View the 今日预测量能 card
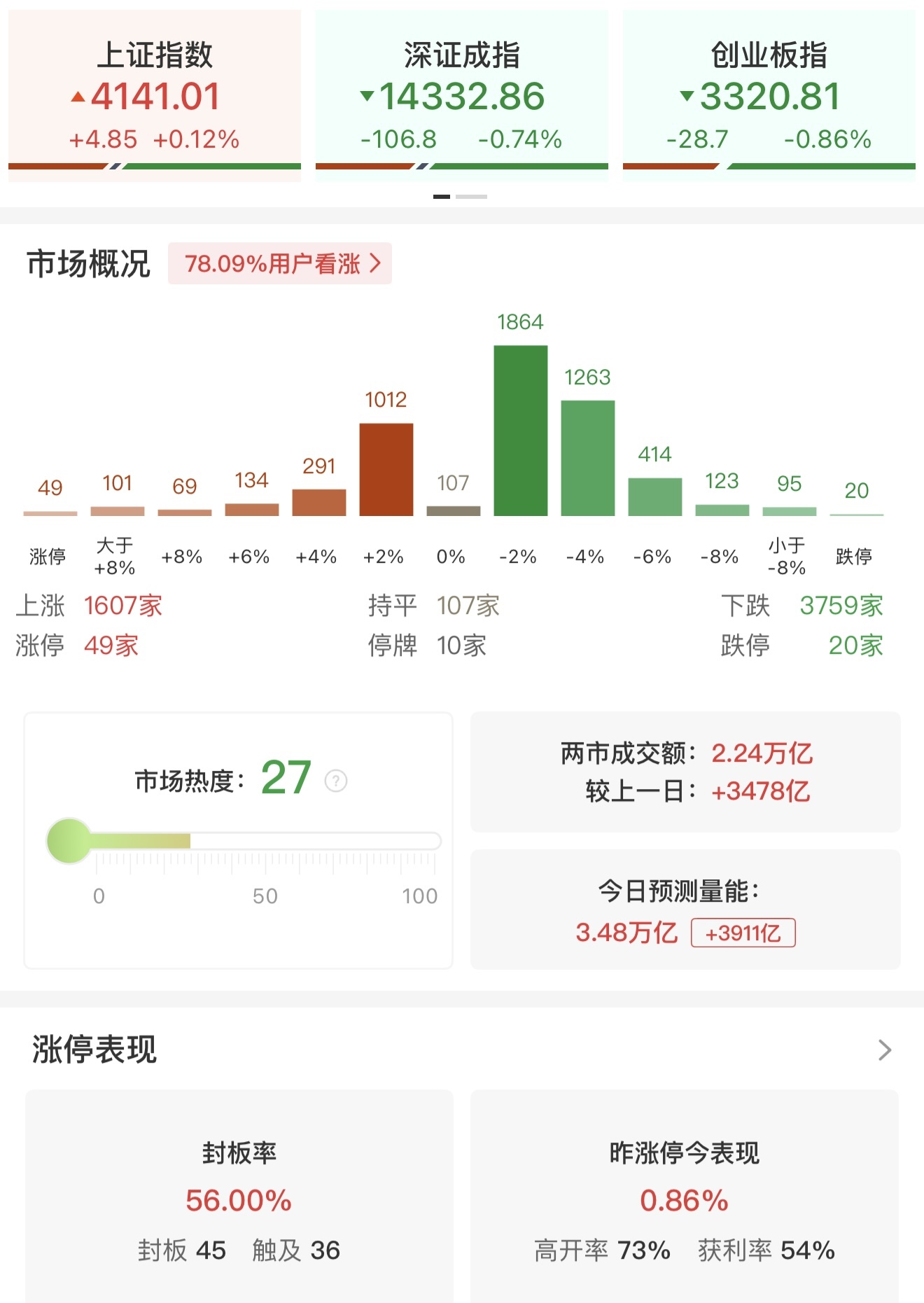Screen dimensions: 924x1303 click(685, 910)
